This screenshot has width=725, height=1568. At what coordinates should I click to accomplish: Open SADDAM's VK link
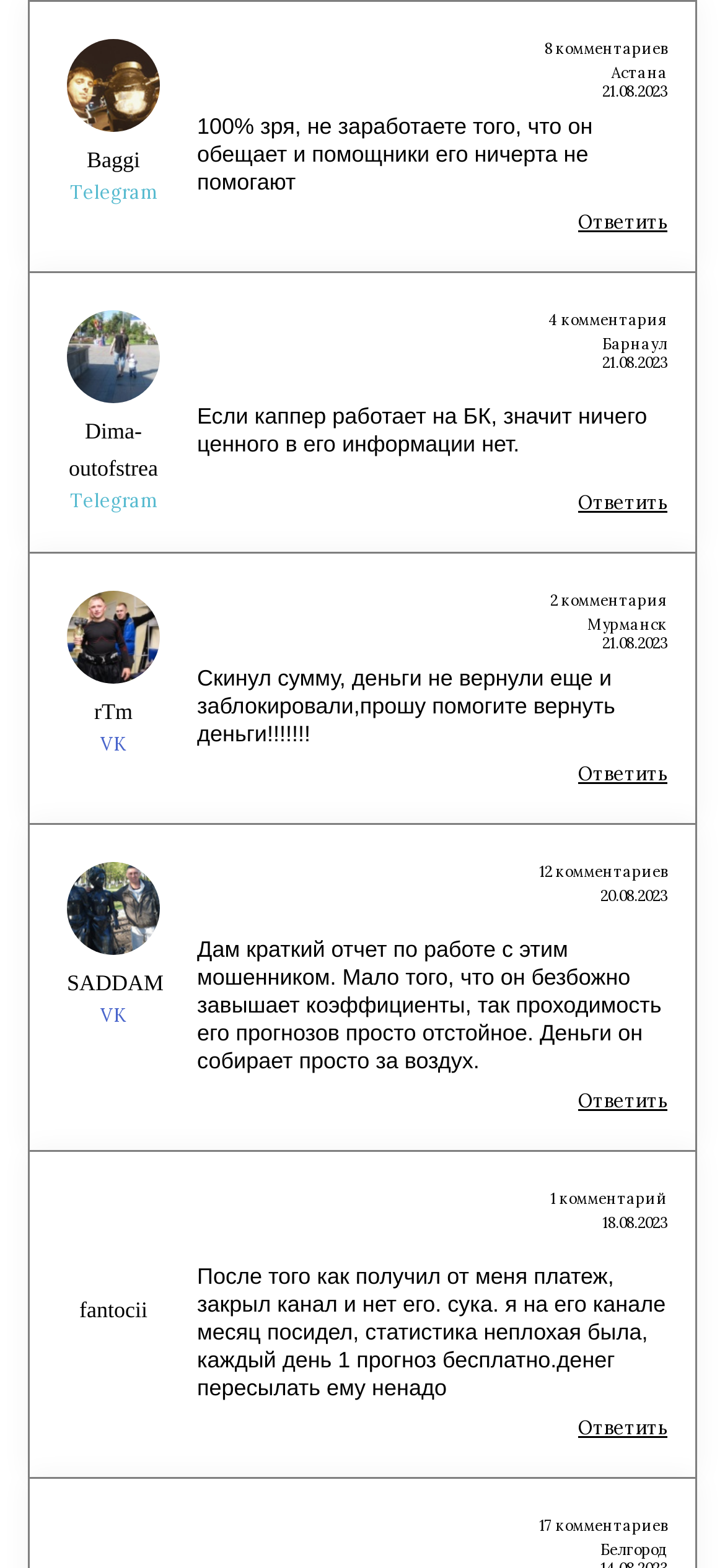point(113,1015)
